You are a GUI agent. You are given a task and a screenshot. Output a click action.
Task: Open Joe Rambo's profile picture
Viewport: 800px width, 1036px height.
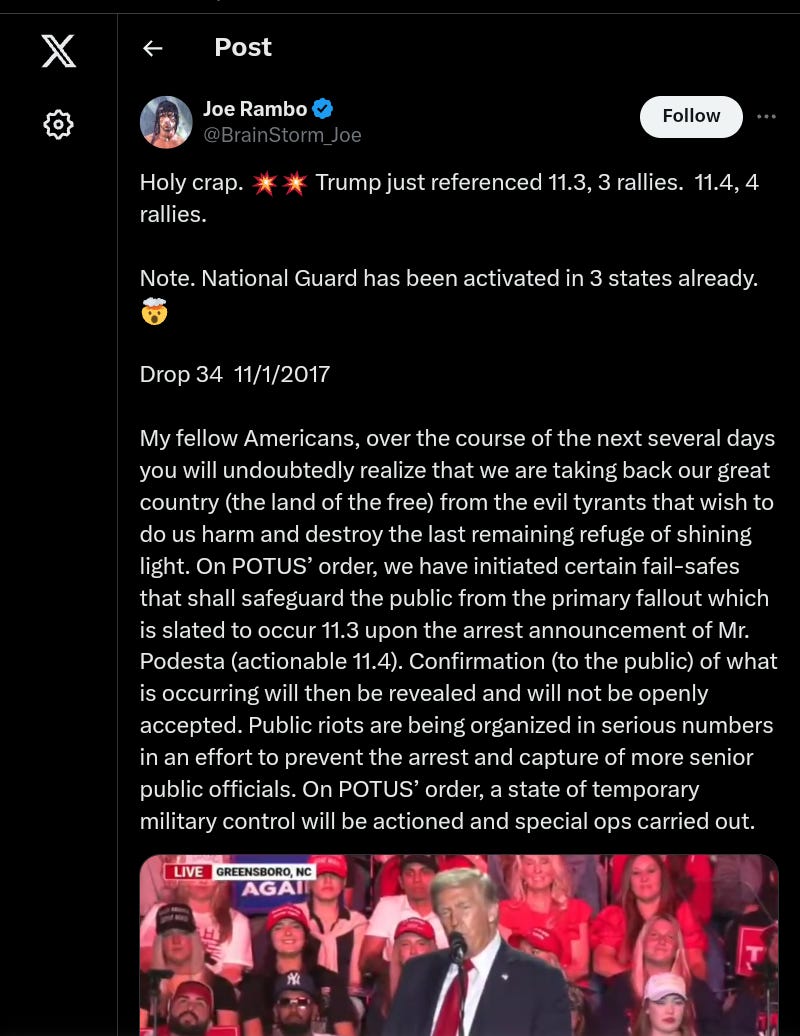tap(165, 122)
